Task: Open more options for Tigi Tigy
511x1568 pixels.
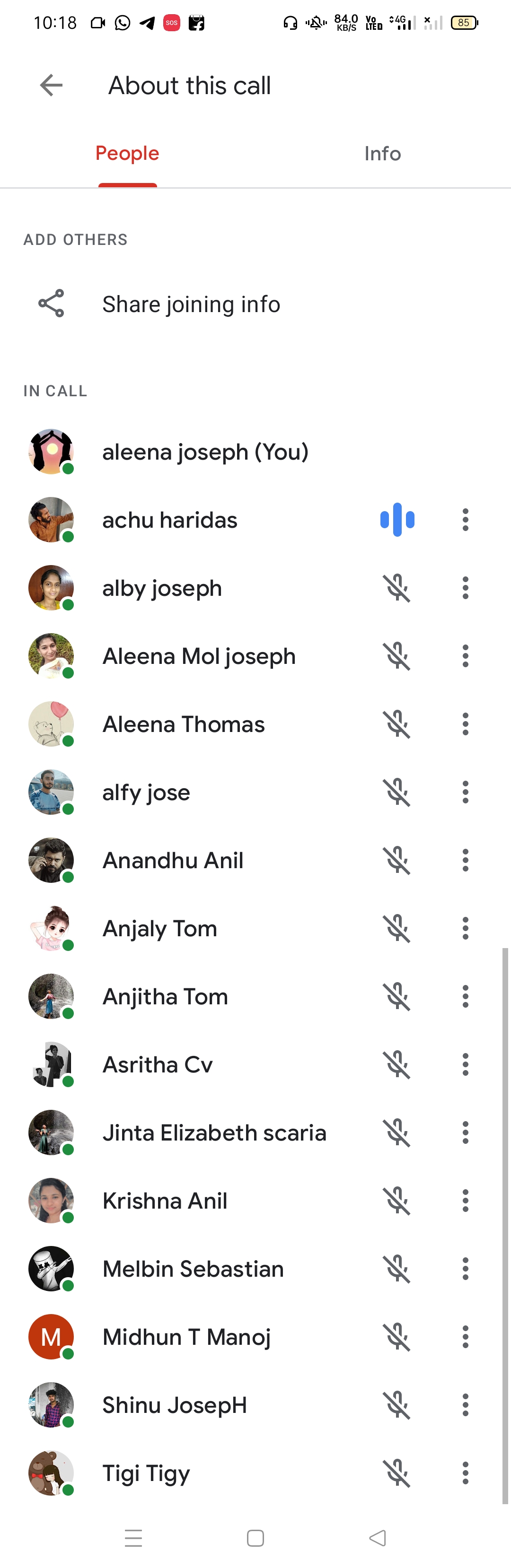Action: click(x=465, y=1473)
